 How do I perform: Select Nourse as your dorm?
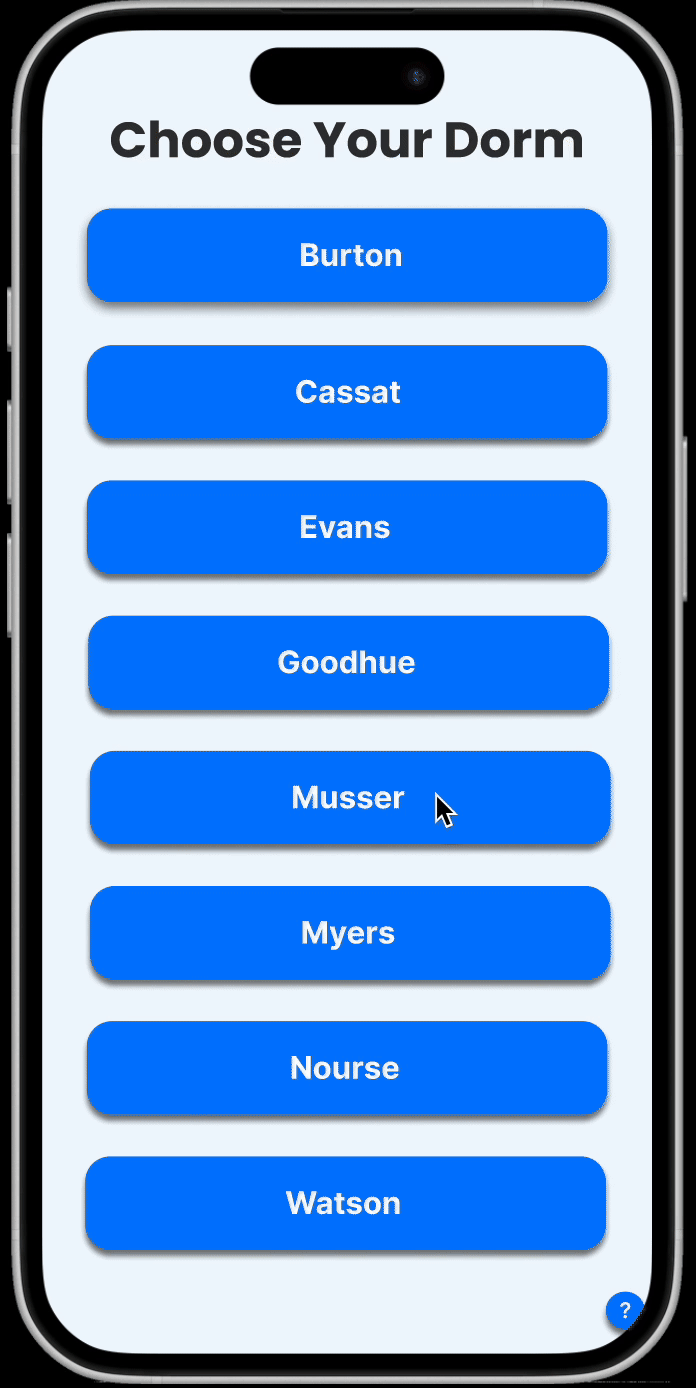[347, 1067]
